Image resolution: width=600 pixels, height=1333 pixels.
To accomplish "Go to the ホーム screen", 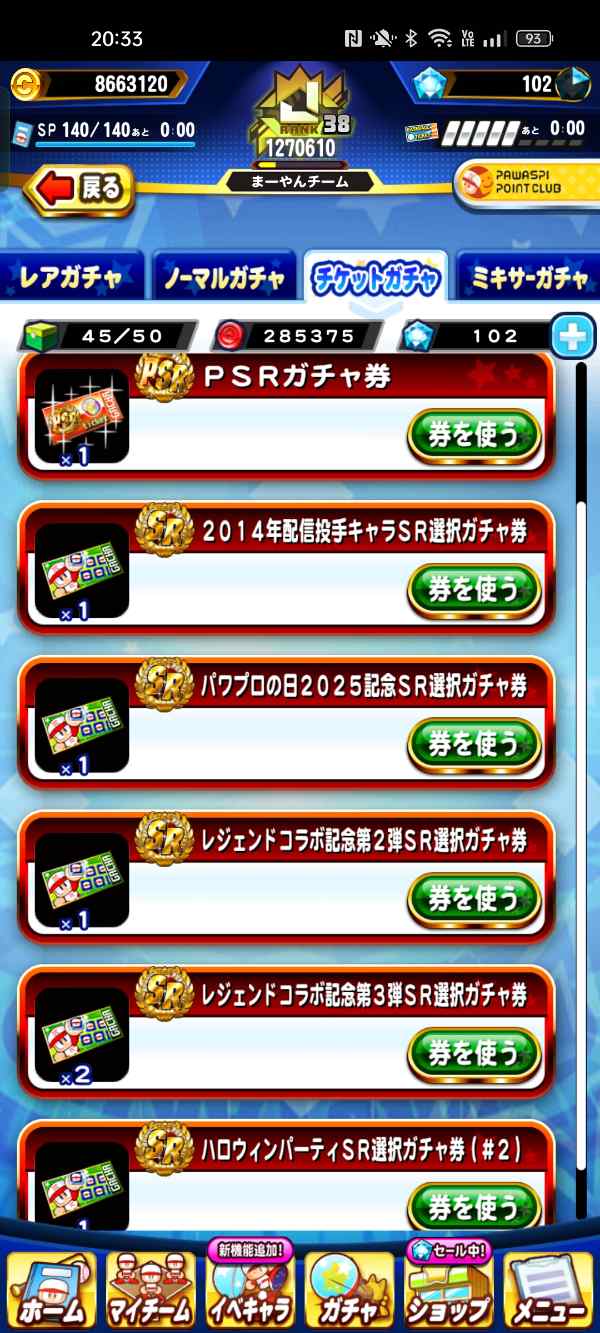I will click(51, 1290).
